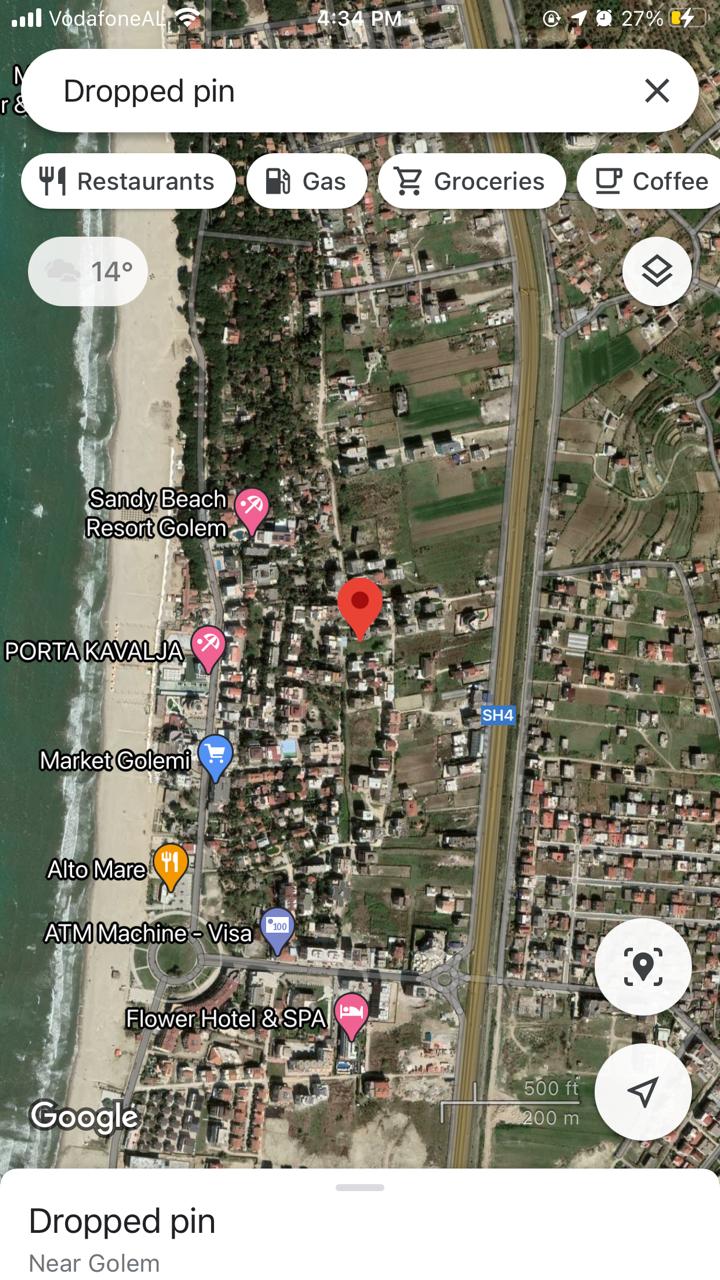
Task: Expand the Dropped pin bottom sheet
Action: [360, 1220]
